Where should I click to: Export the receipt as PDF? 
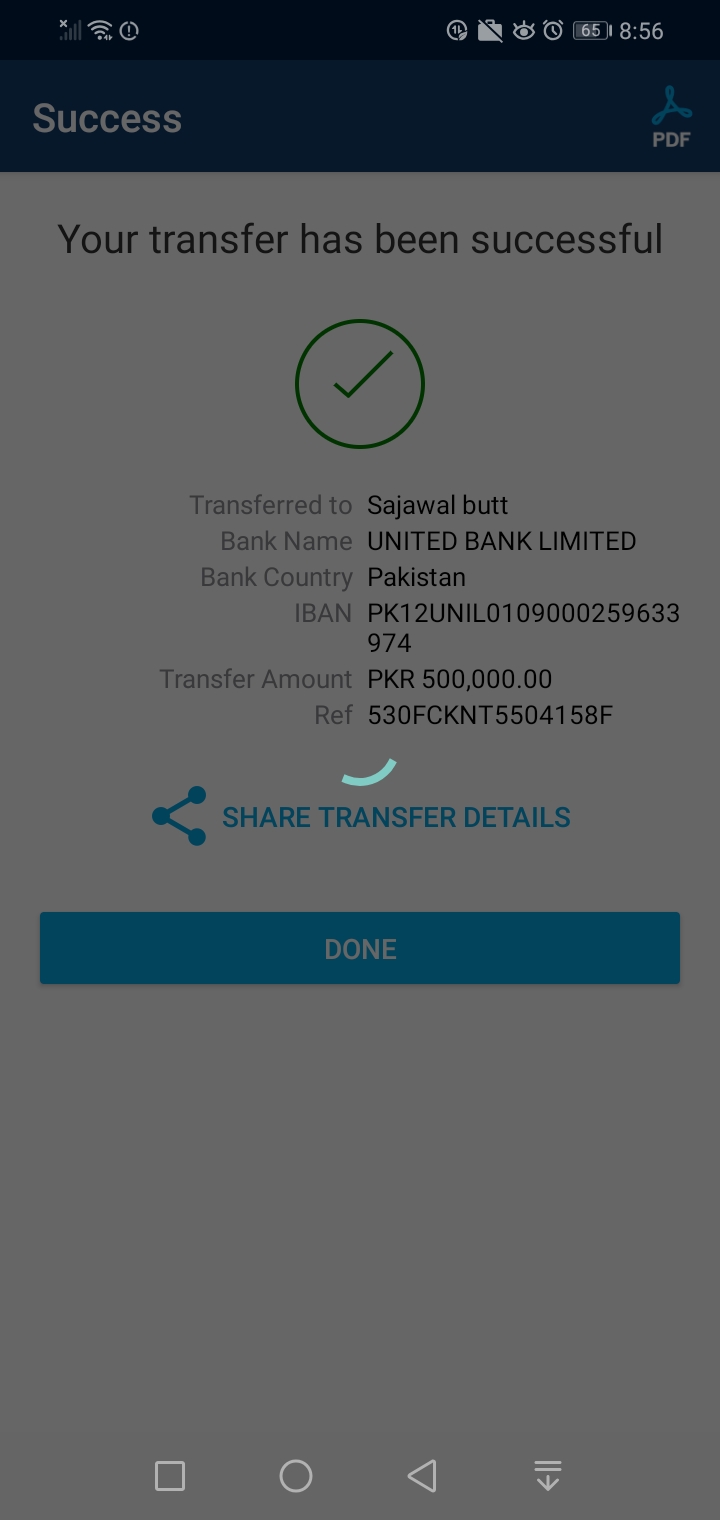click(x=671, y=118)
